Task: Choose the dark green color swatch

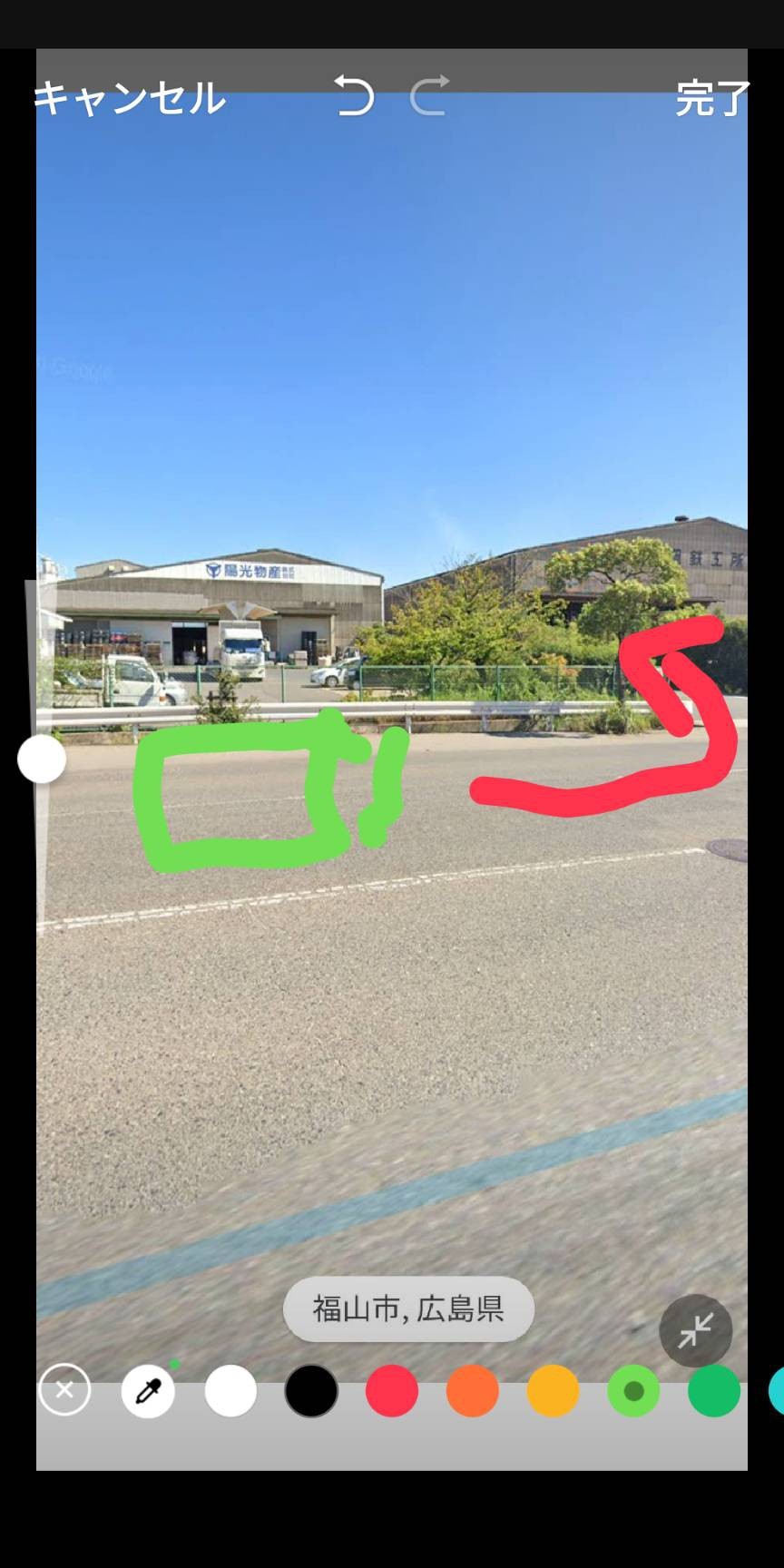Action: [x=714, y=1390]
